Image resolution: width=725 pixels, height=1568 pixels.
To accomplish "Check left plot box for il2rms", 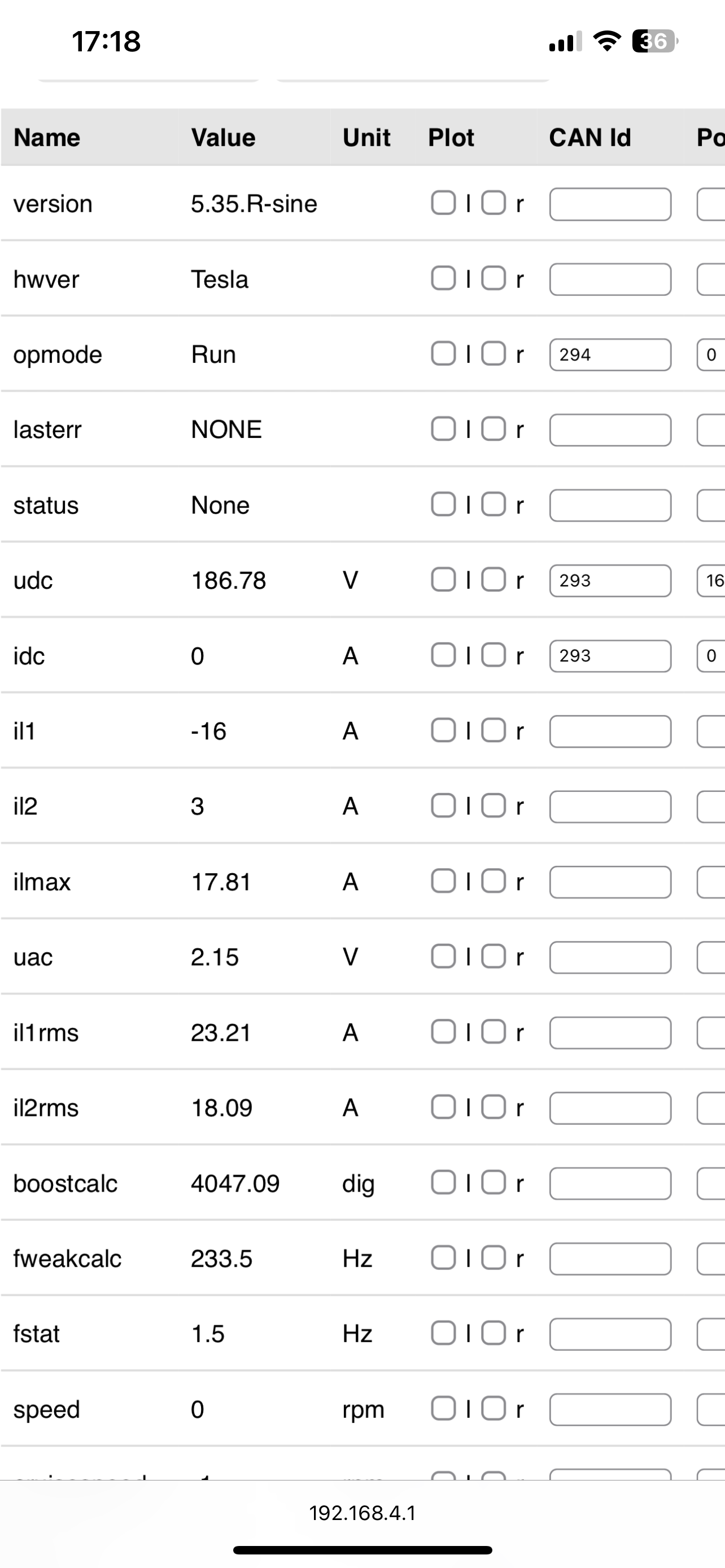I will [x=443, y=1107].
